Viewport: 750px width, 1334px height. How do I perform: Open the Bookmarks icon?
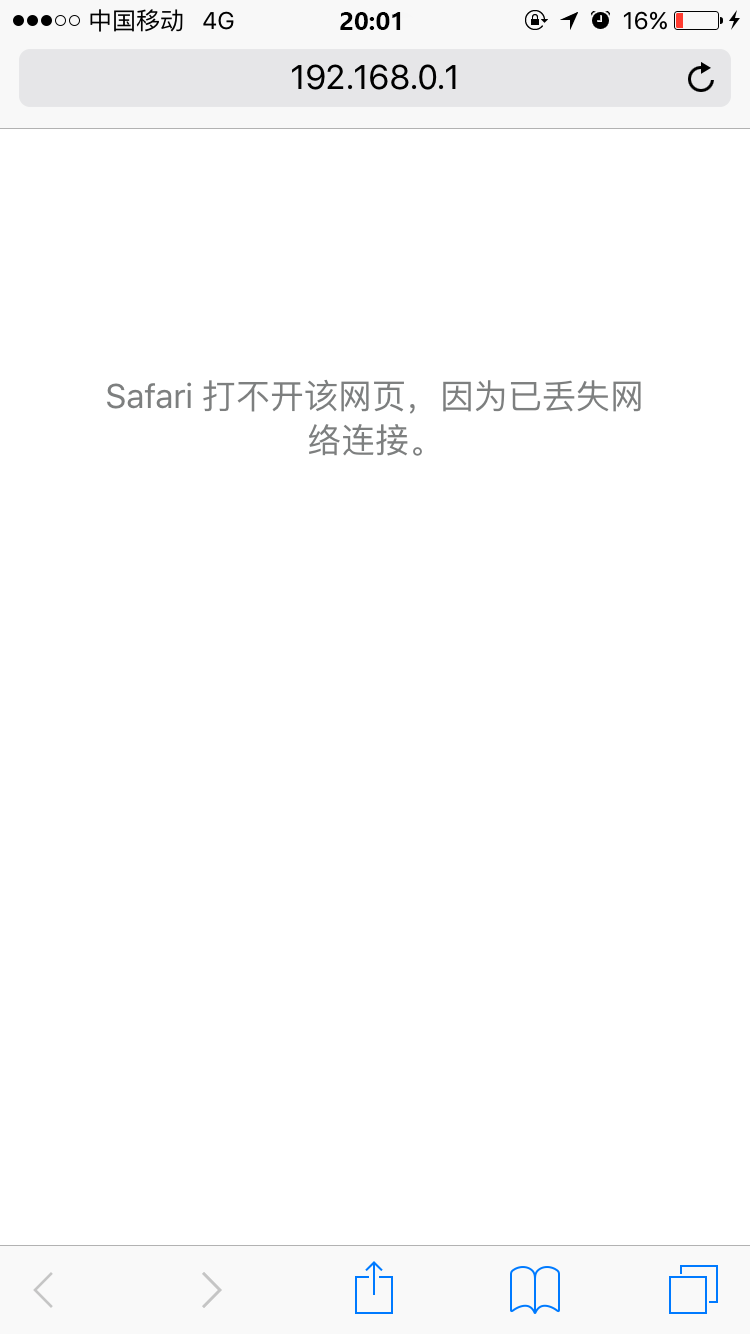[x=534, y=1289]
